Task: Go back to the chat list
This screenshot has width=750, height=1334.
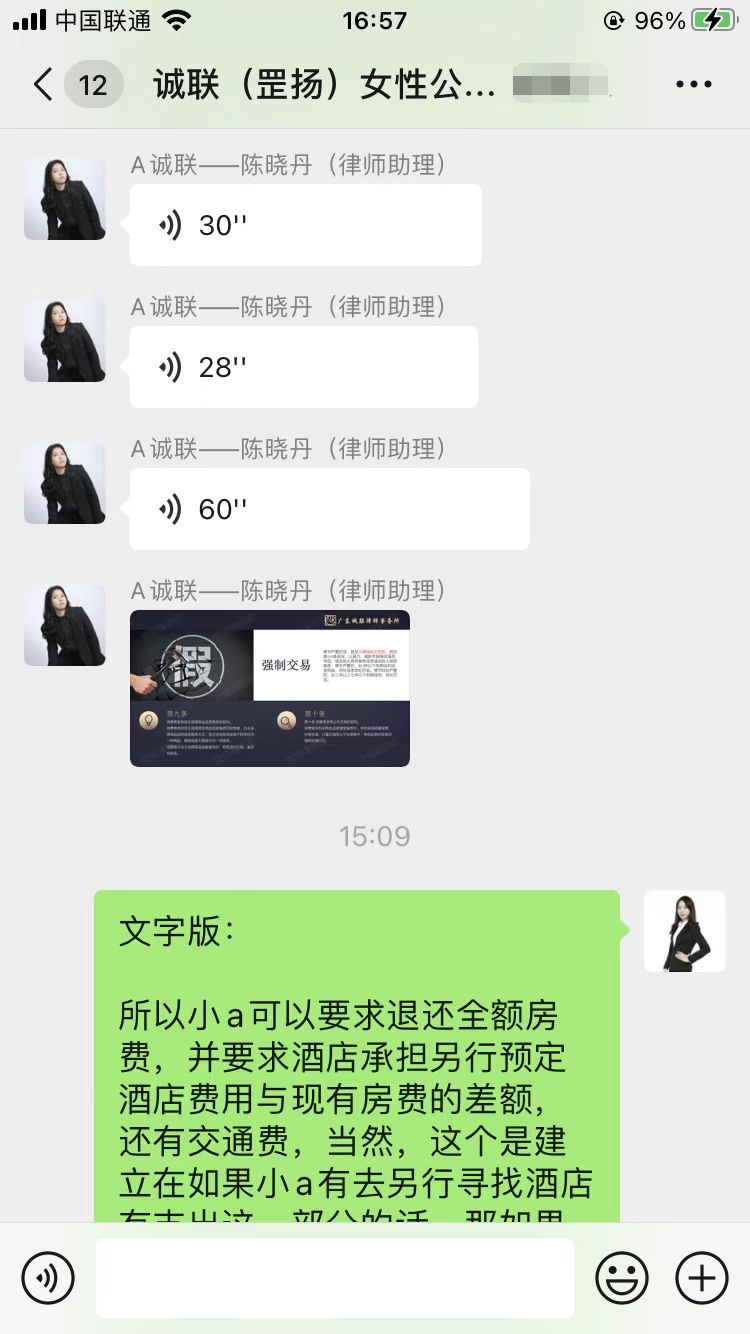Action: click(42, 84)
